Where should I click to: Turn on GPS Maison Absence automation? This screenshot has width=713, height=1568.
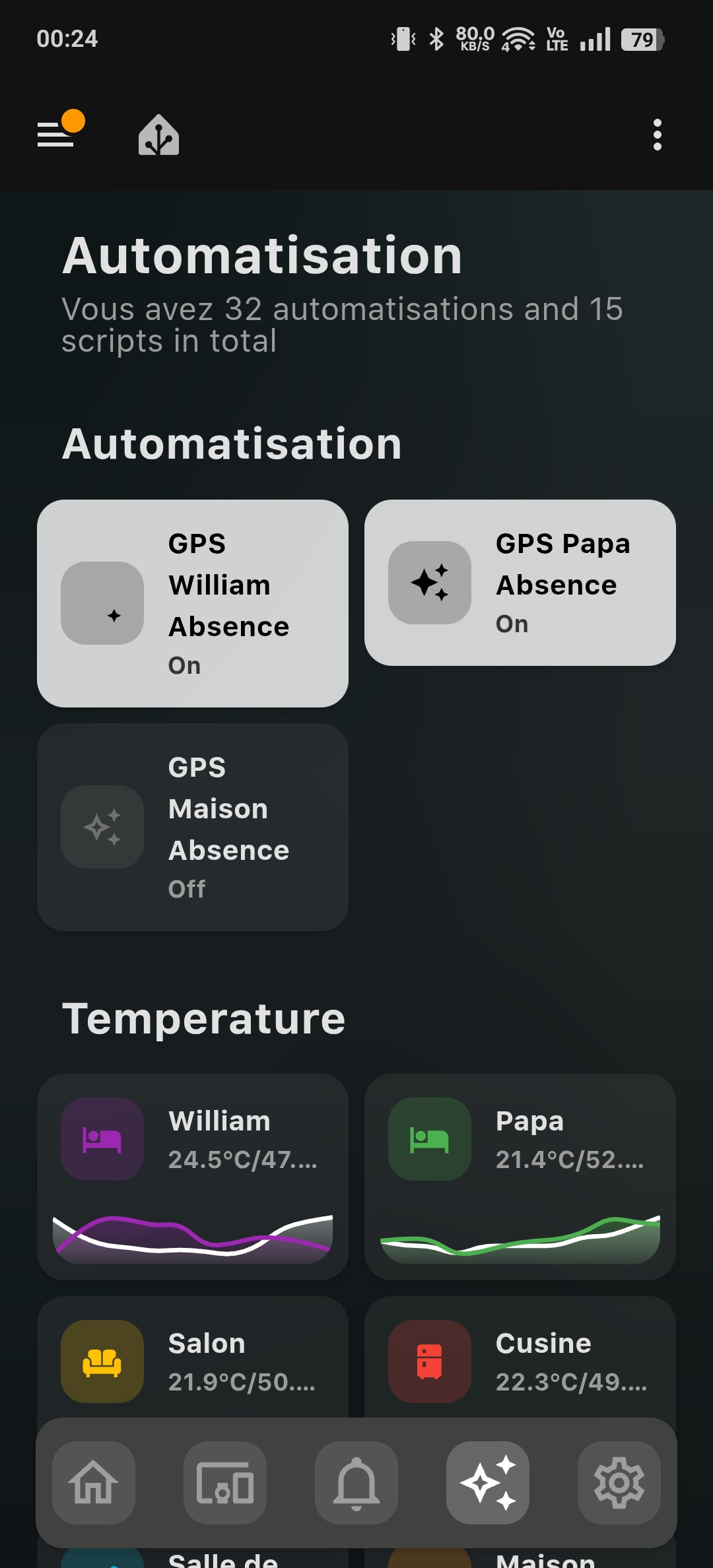pos(193,827)
